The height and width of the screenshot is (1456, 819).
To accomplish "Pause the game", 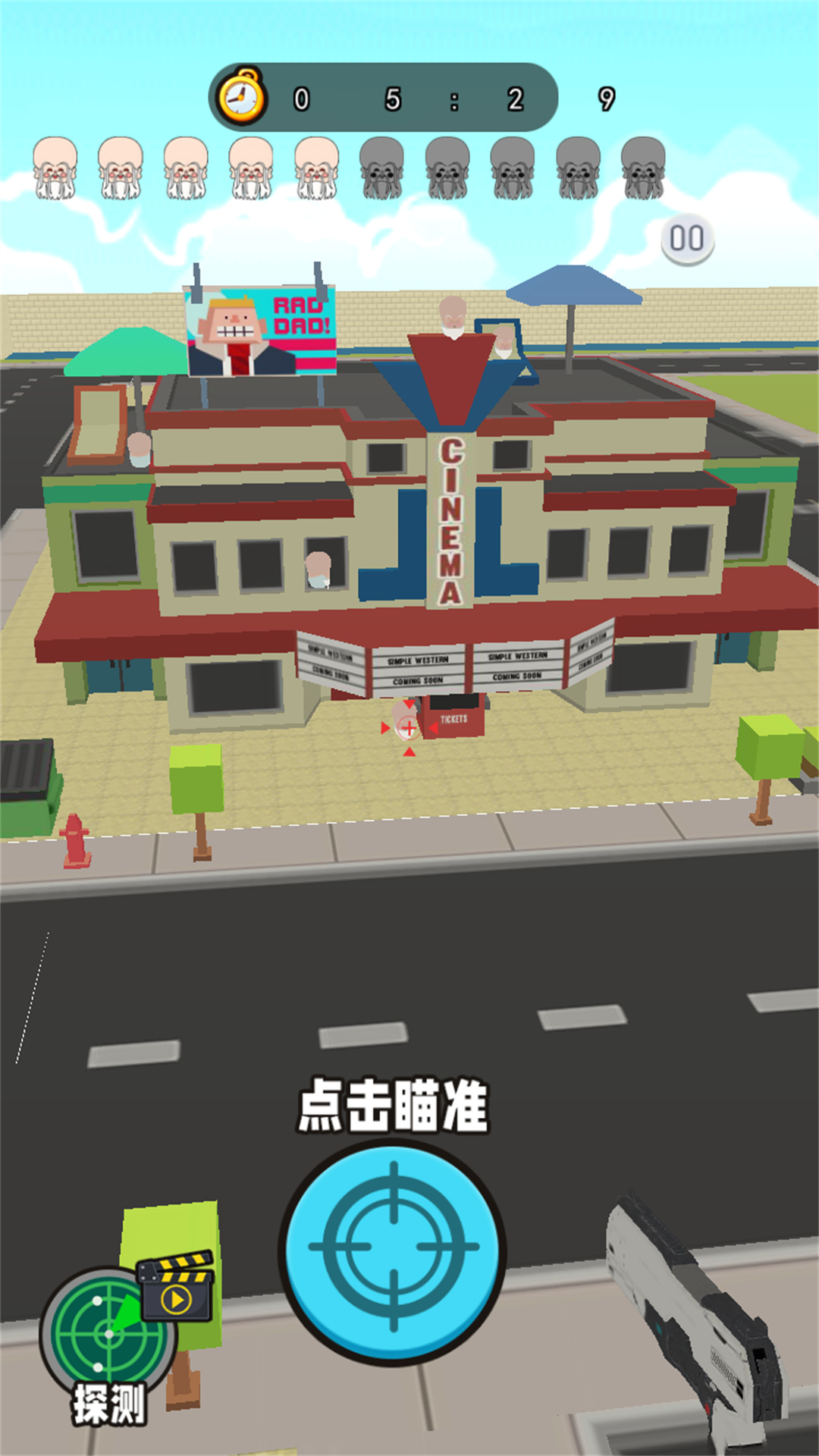I will point(687,240).
